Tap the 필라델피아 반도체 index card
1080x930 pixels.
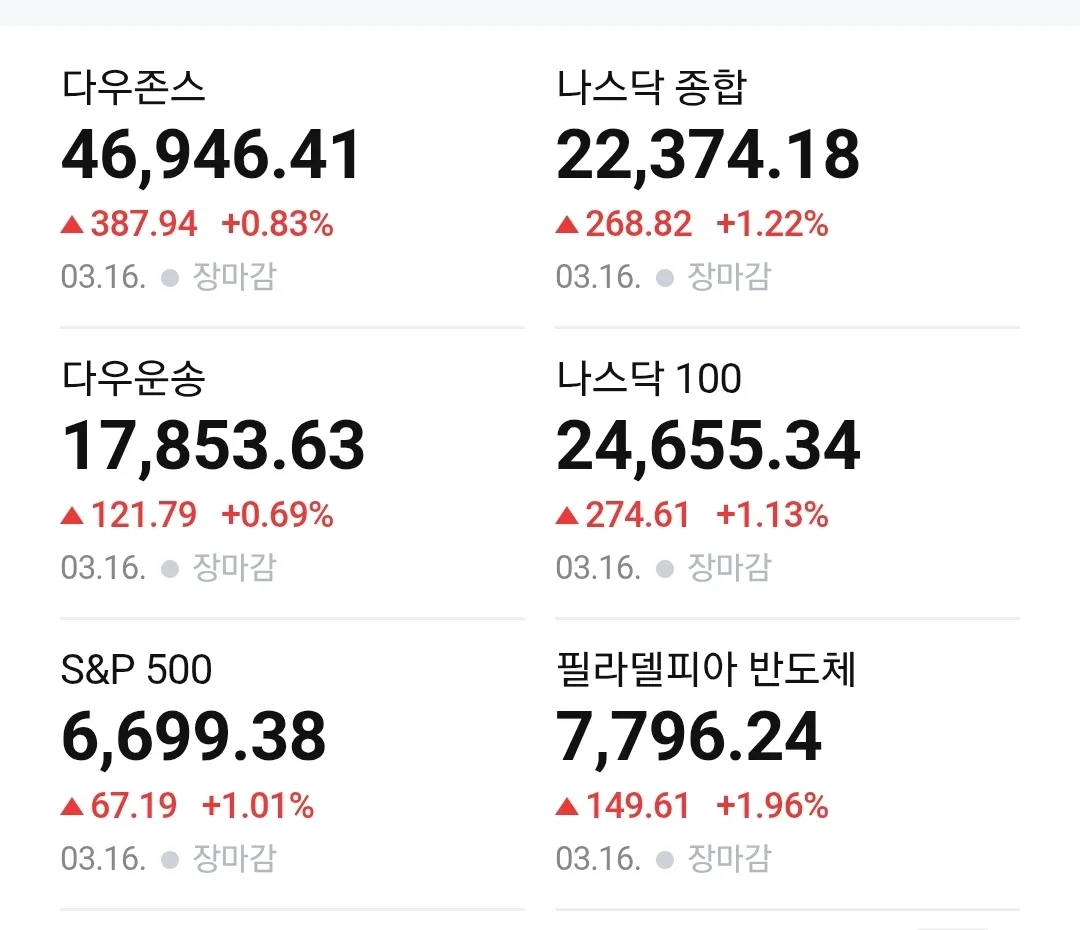(690, 738)
